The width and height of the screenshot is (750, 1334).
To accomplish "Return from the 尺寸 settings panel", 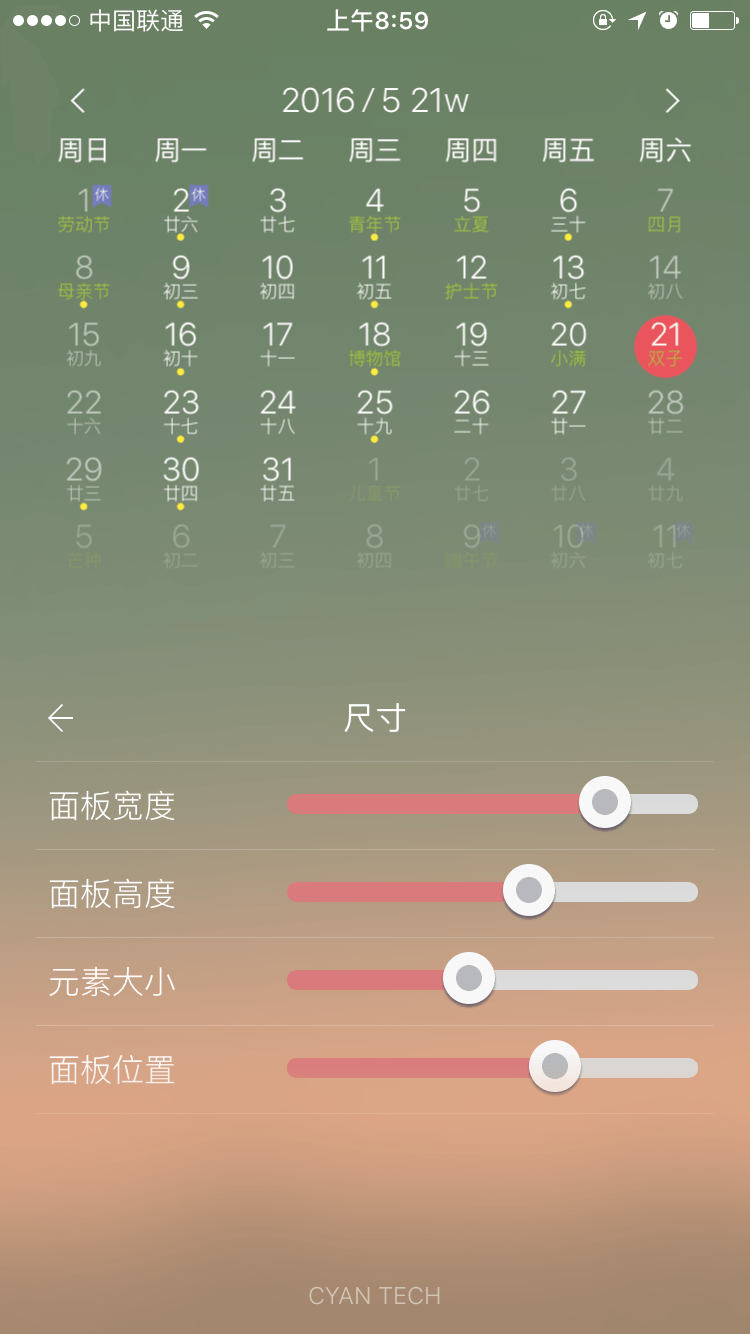I will coord(61,718).
